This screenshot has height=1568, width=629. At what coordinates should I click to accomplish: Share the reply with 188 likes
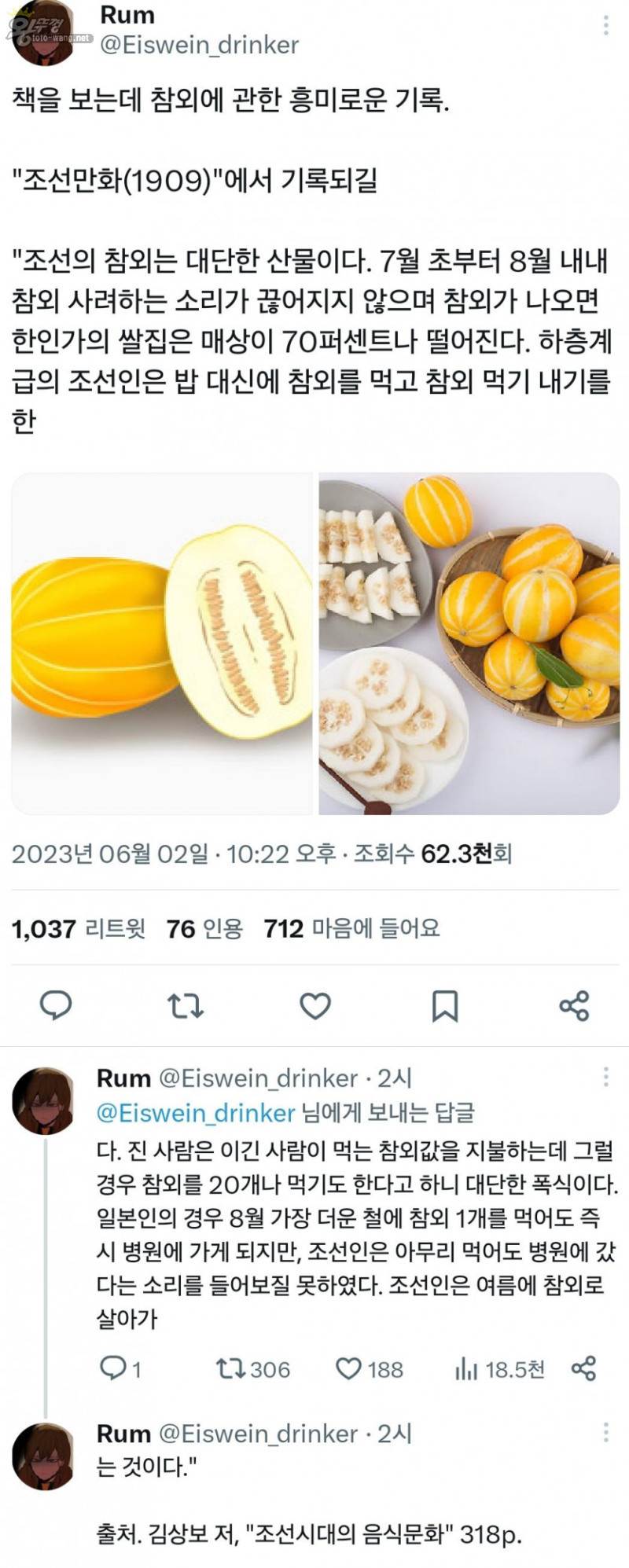coord(583,1369)
